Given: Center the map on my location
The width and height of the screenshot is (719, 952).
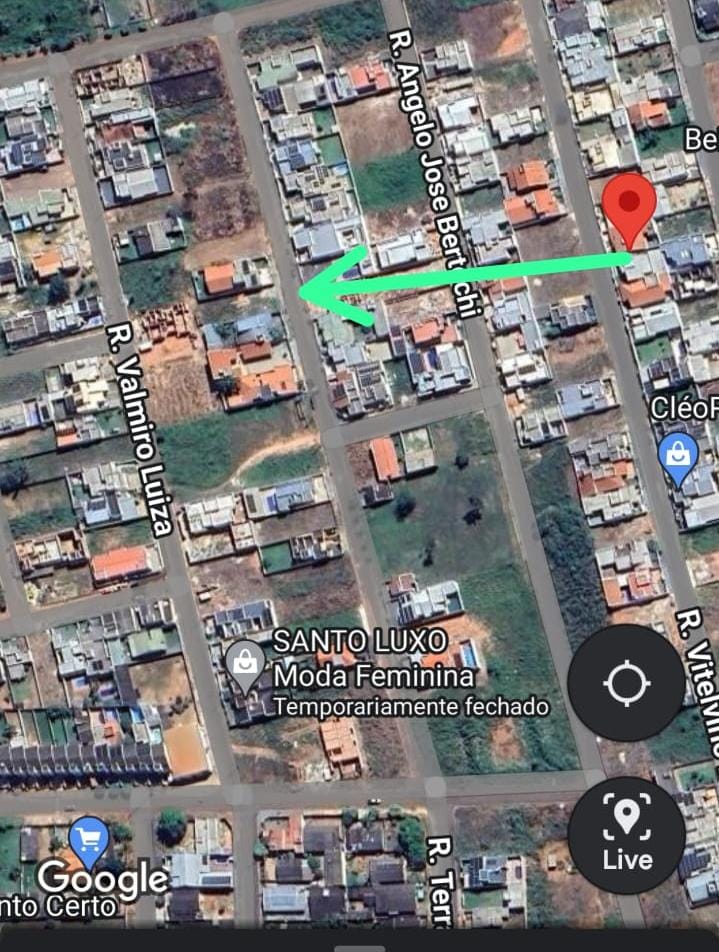Looking at the screenshot, I should point(627,683).
